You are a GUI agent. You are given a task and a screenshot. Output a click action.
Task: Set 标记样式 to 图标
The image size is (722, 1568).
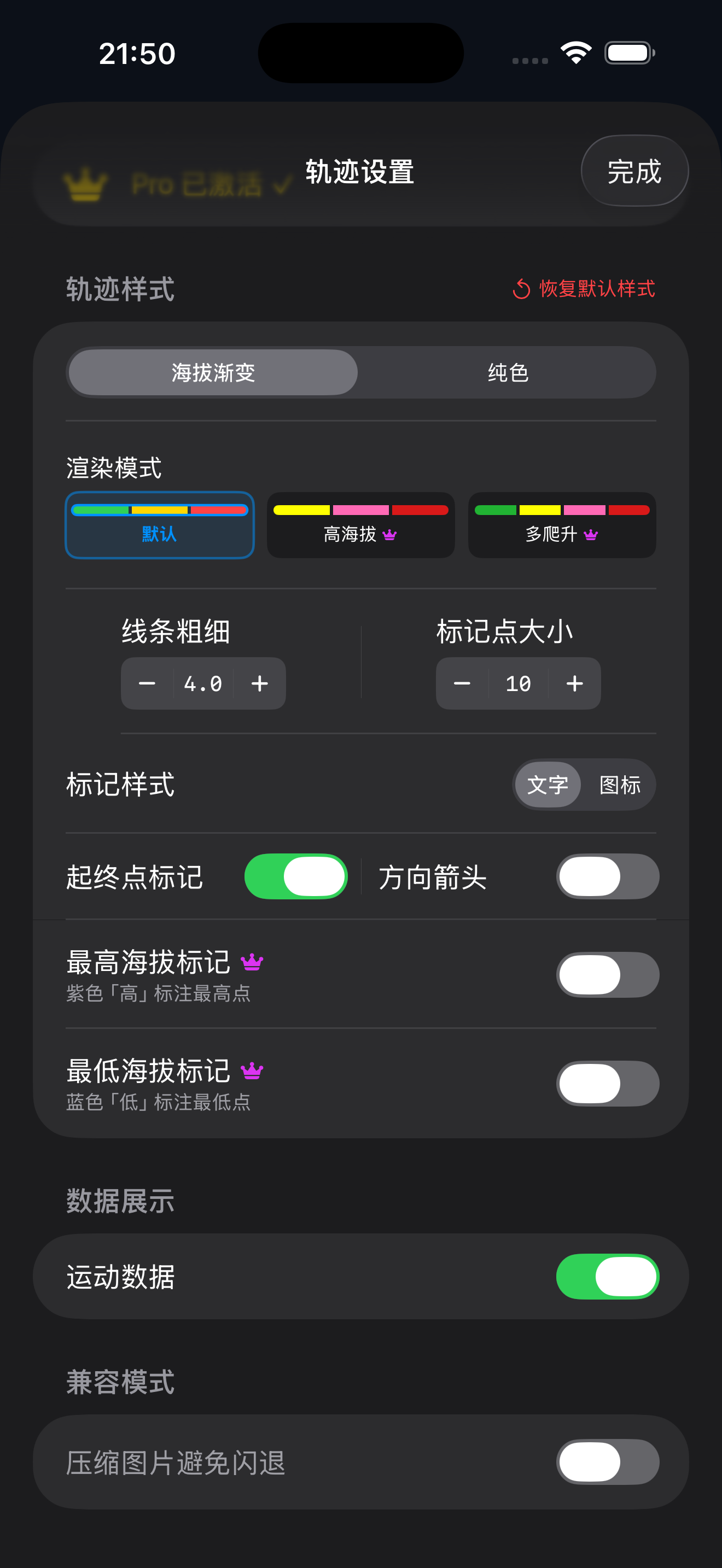(620, 785)
